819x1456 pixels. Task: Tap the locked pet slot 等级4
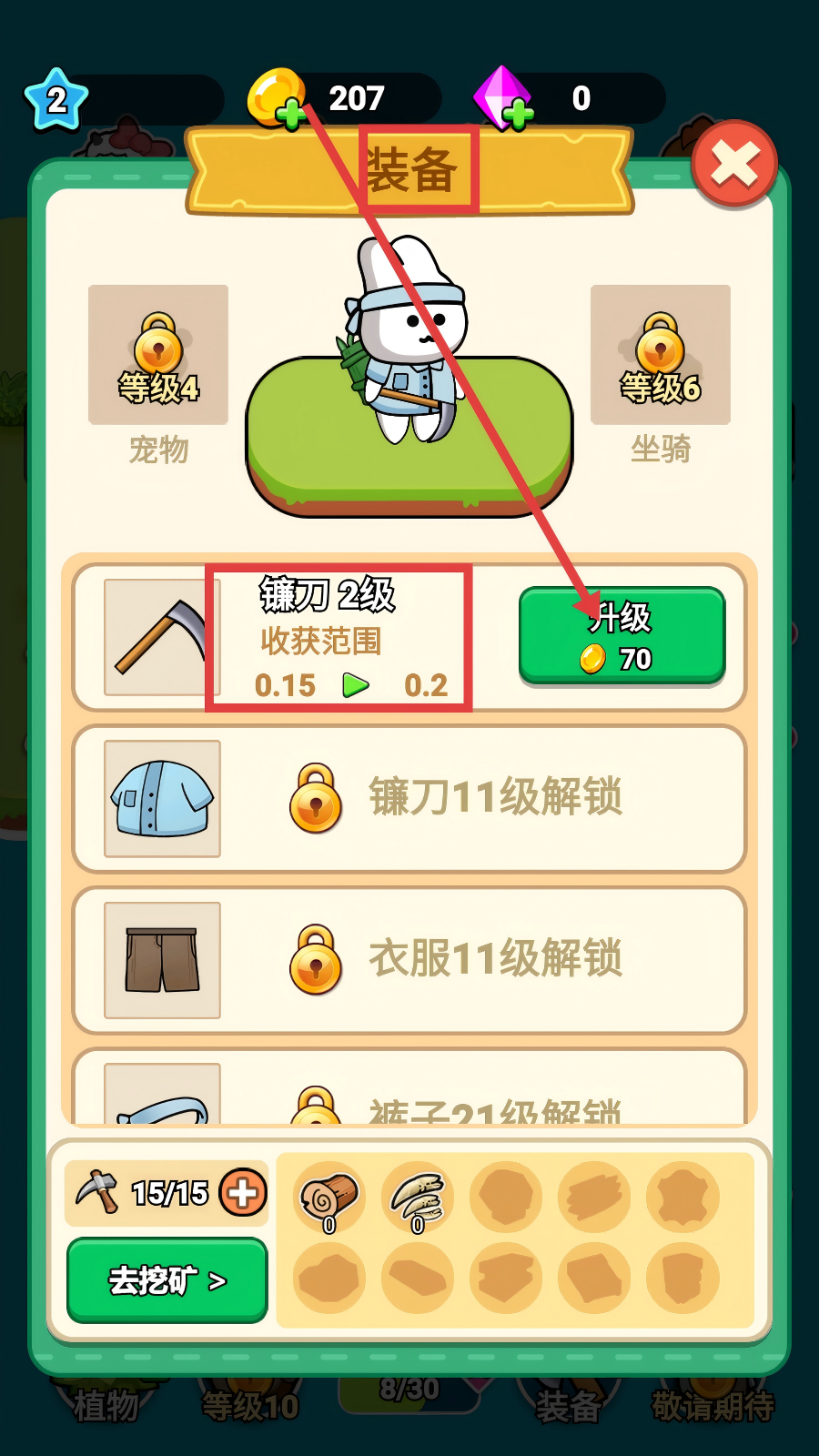click(x=158, y=355)
